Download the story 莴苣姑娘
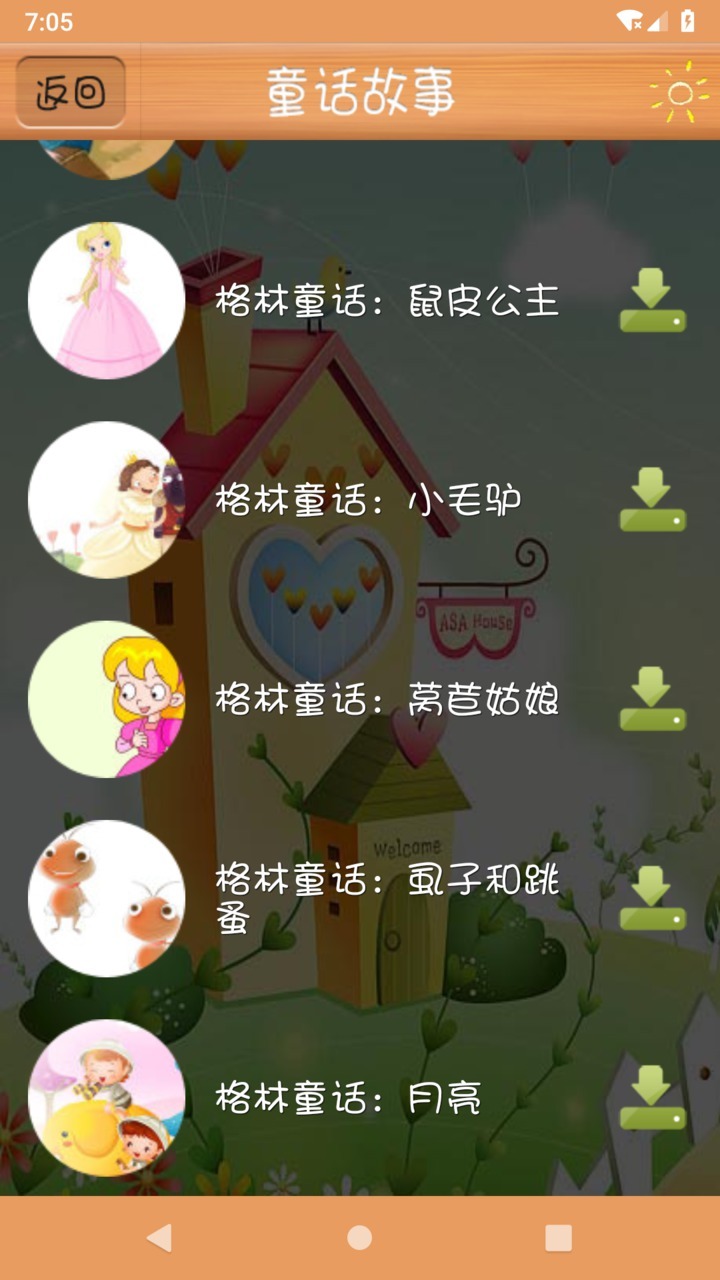This screenshot has height=1280, width=720. tap(652, 699)
